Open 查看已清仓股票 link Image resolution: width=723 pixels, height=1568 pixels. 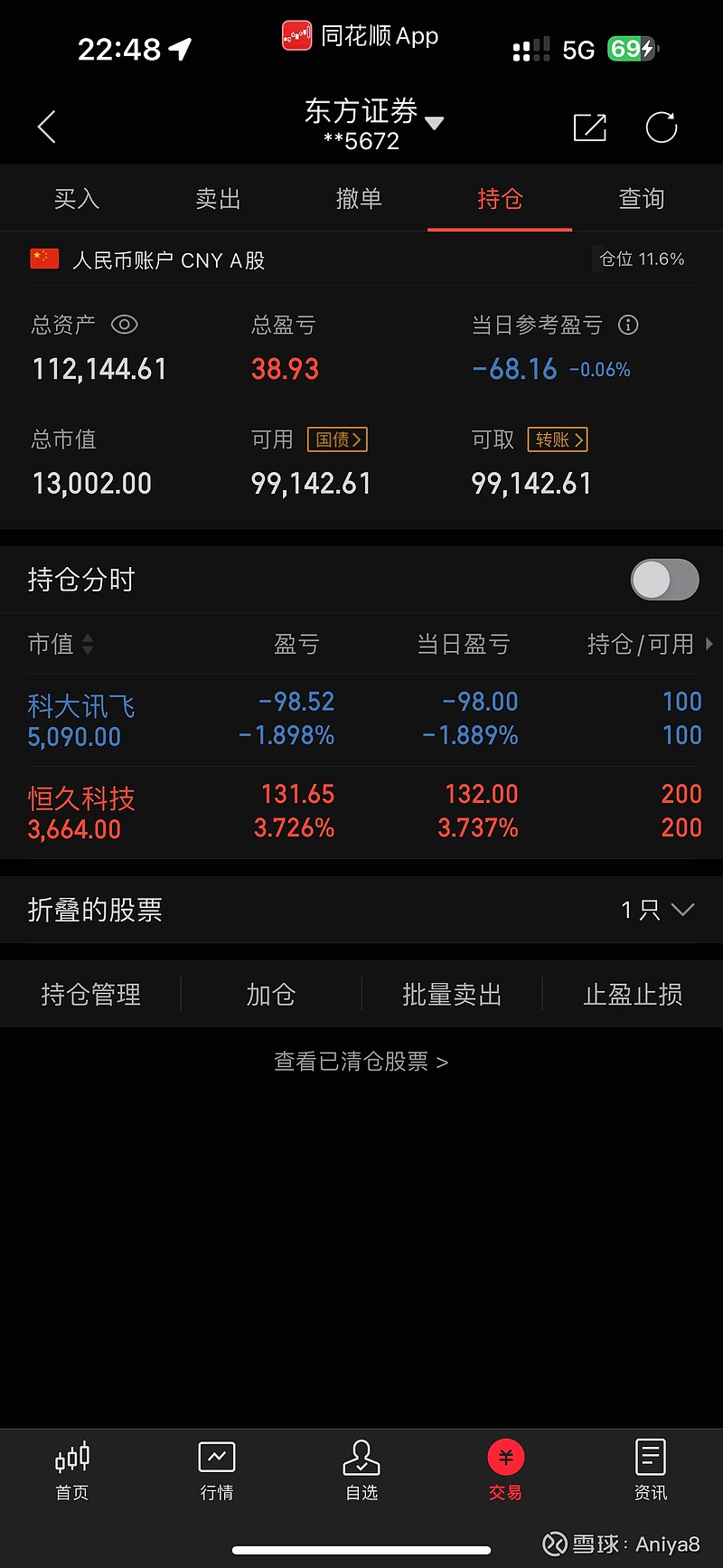(x=361, y=1062)
